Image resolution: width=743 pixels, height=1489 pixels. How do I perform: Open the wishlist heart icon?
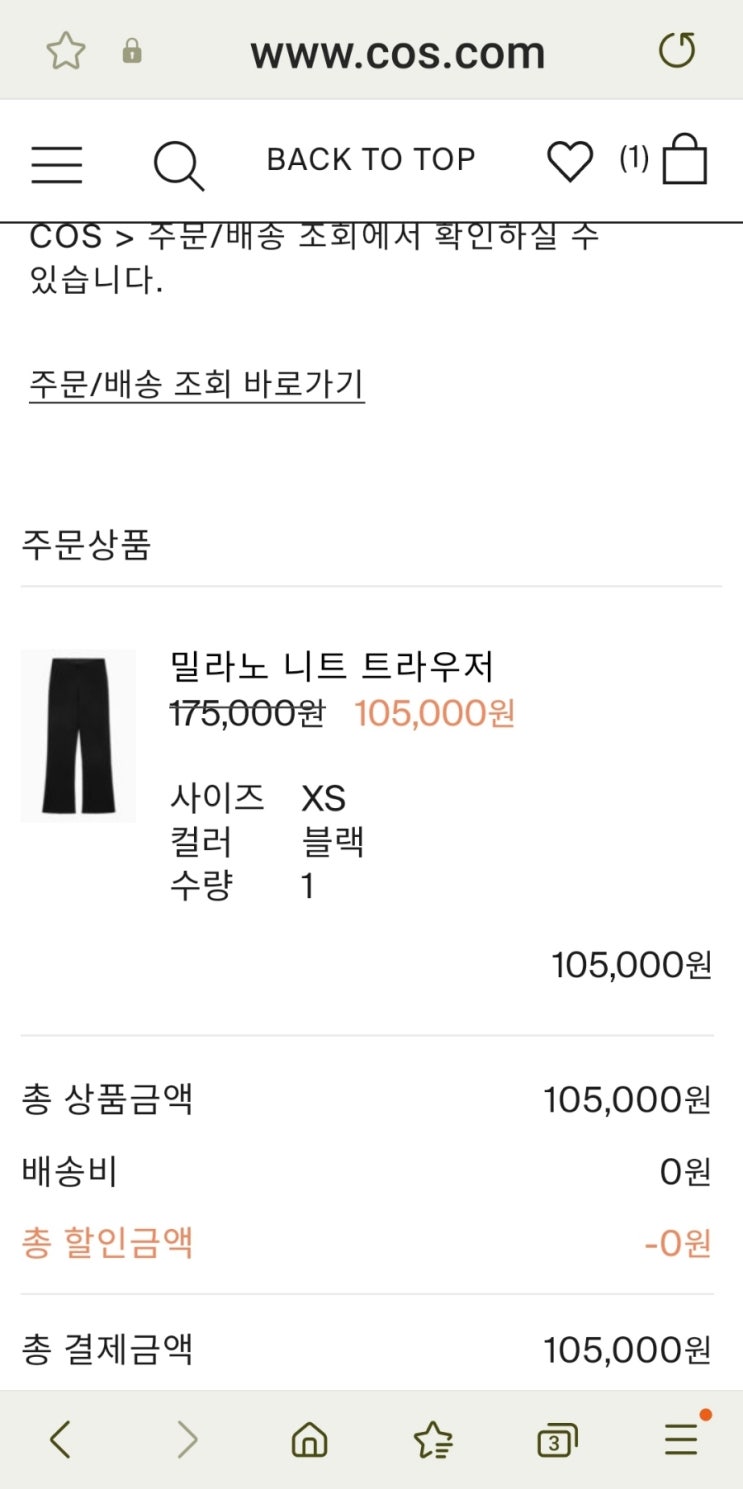tap(569, 162)
